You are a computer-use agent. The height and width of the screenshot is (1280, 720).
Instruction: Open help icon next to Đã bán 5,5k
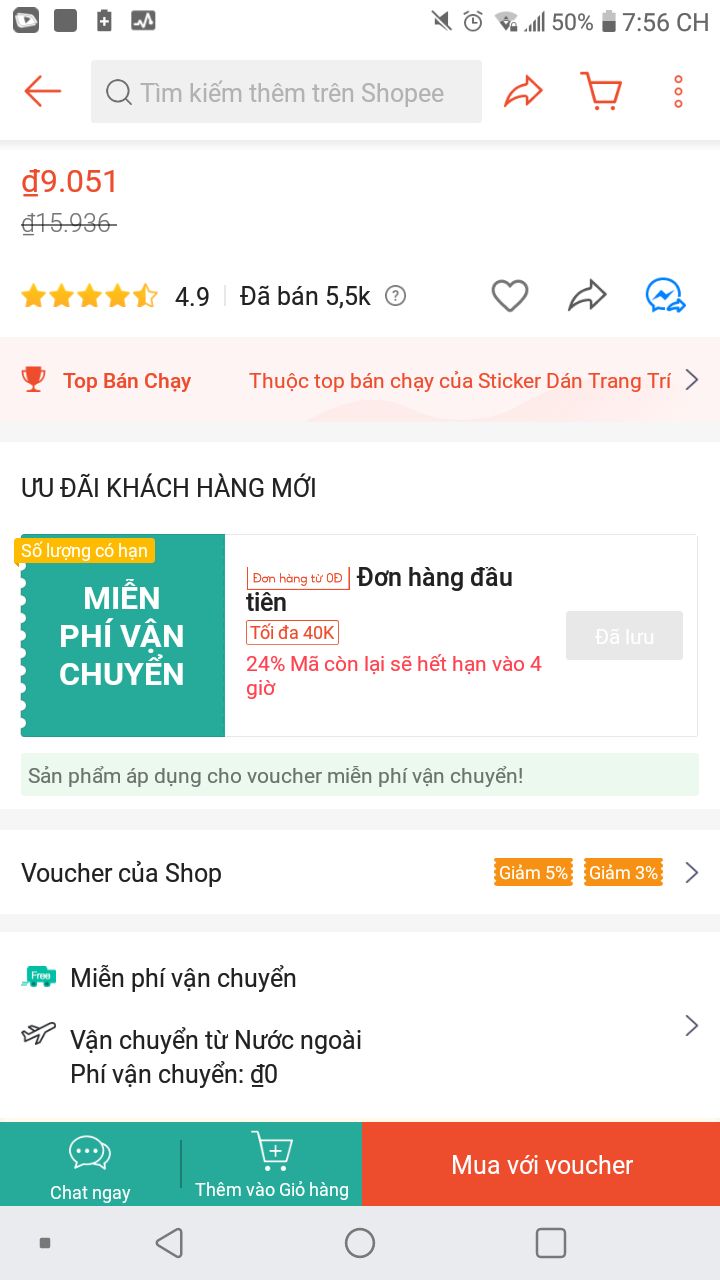(396, 296)
